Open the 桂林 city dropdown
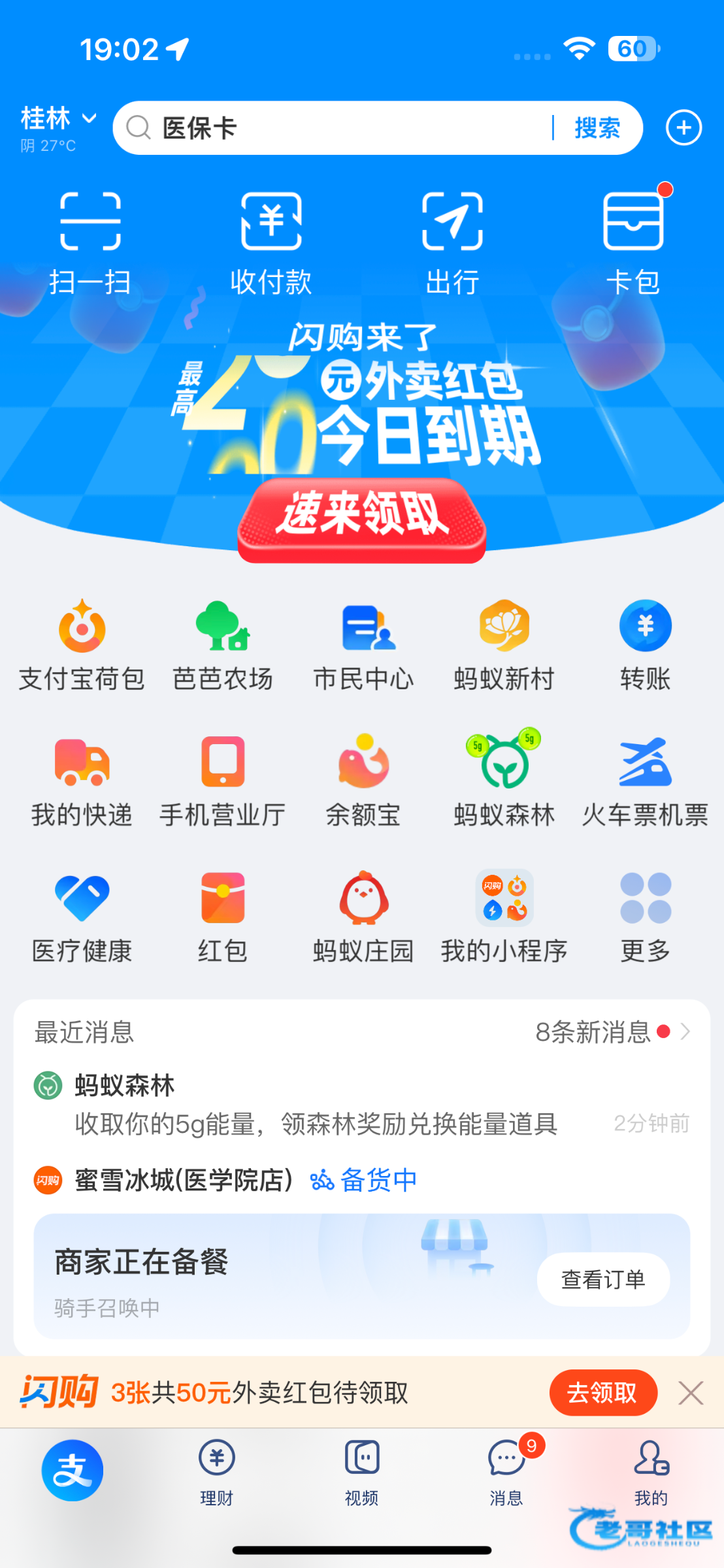The height and width of the screenshot is (1568, 724). (58, 120)
